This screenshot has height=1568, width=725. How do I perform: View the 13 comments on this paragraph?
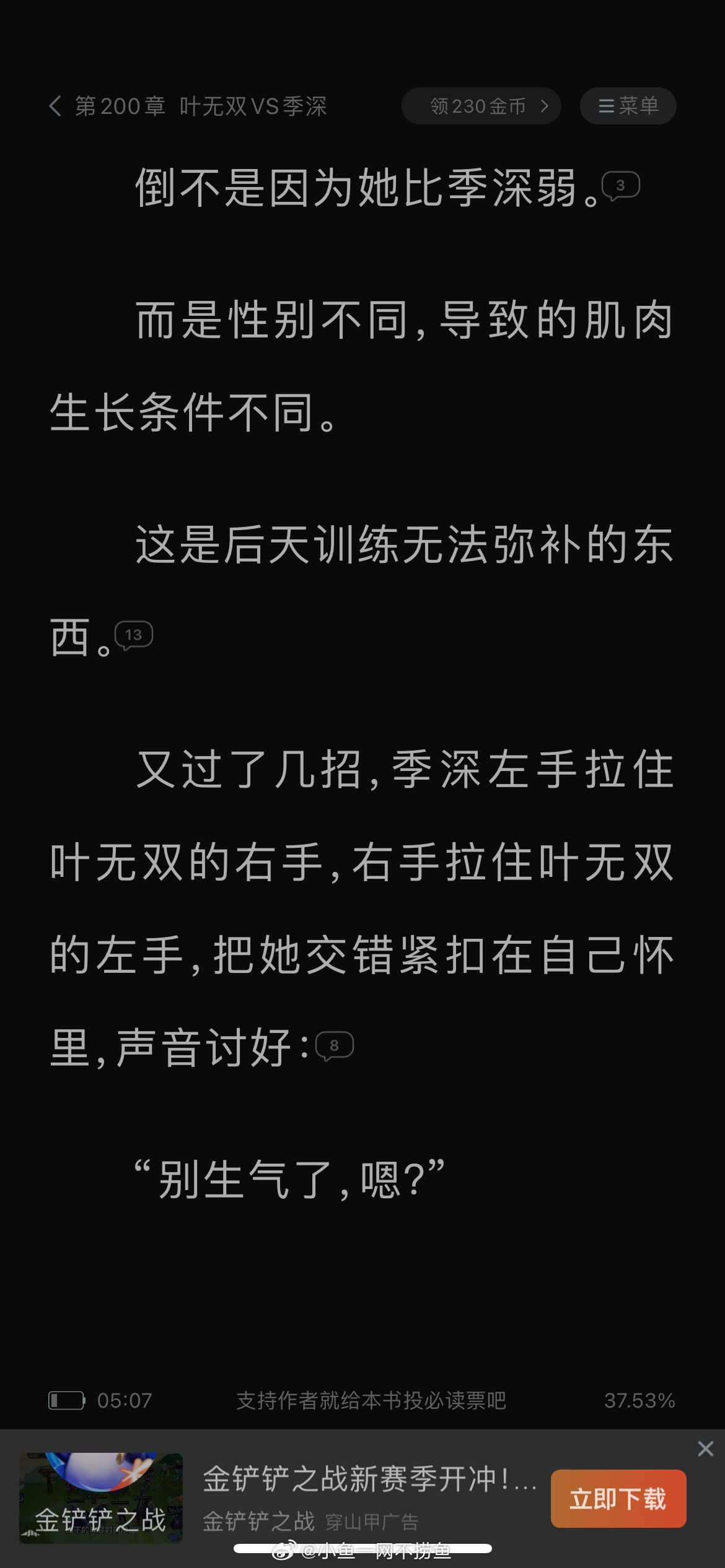[134, 635]
